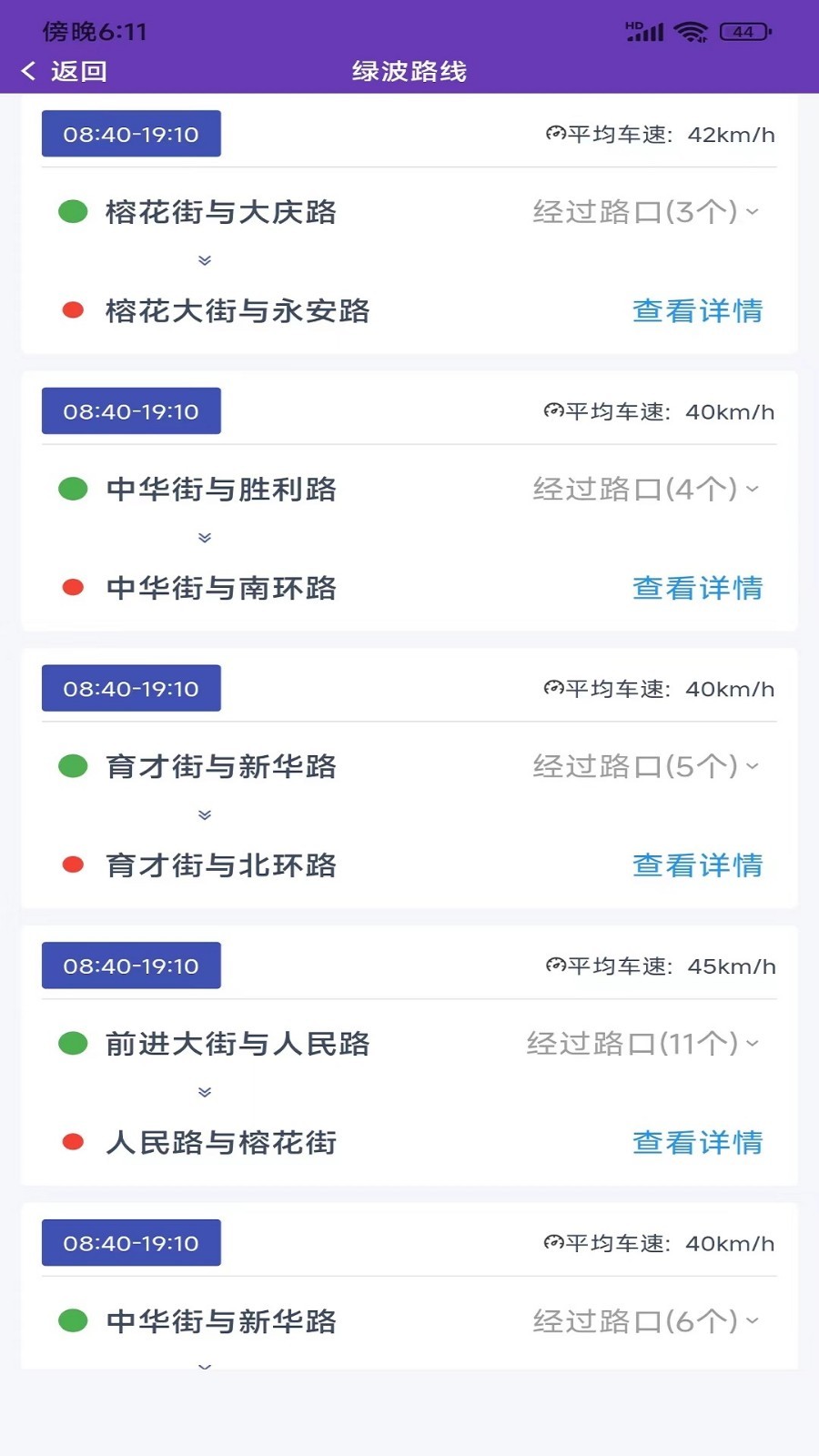Viewport: 819px width, 1456px height.
Task: Go back using the 返回 button
Action: (x=64, y=71)
